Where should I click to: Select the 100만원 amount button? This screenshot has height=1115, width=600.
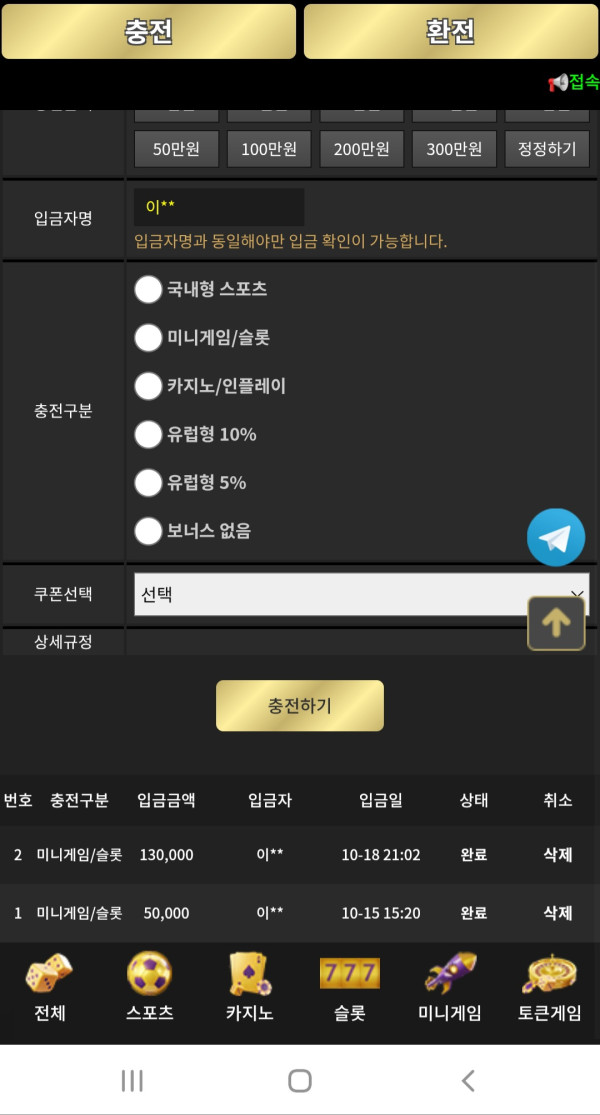[x=269, y=149]
